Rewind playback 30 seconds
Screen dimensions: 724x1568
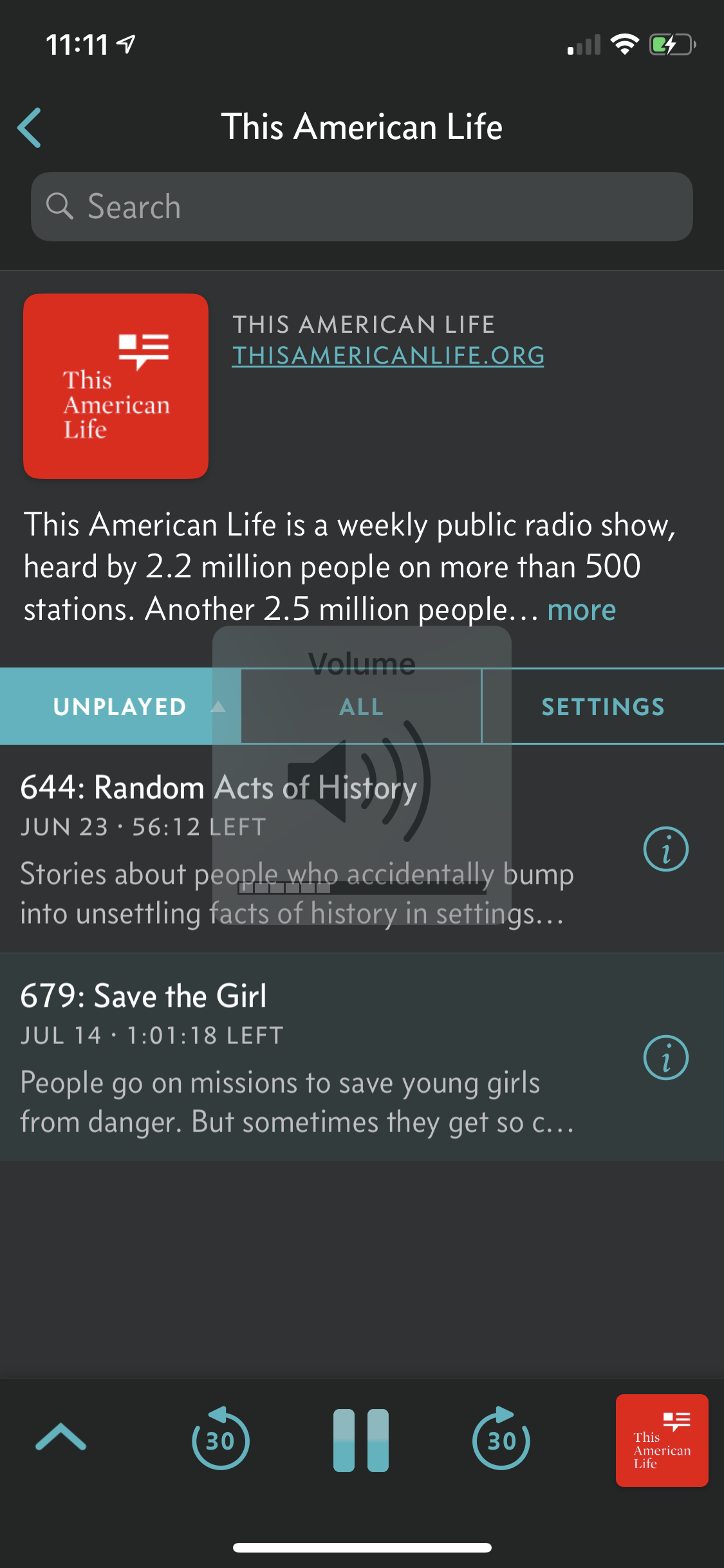coord(220,1439)
